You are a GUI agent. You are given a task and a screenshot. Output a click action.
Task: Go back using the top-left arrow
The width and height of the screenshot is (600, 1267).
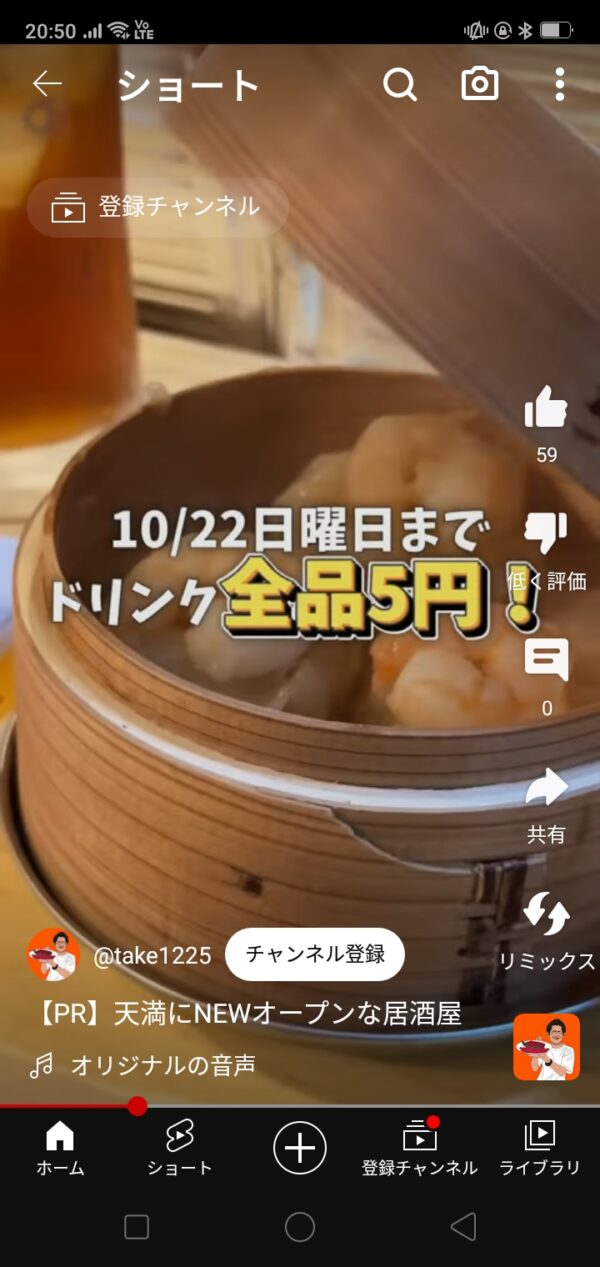[46, 84]
